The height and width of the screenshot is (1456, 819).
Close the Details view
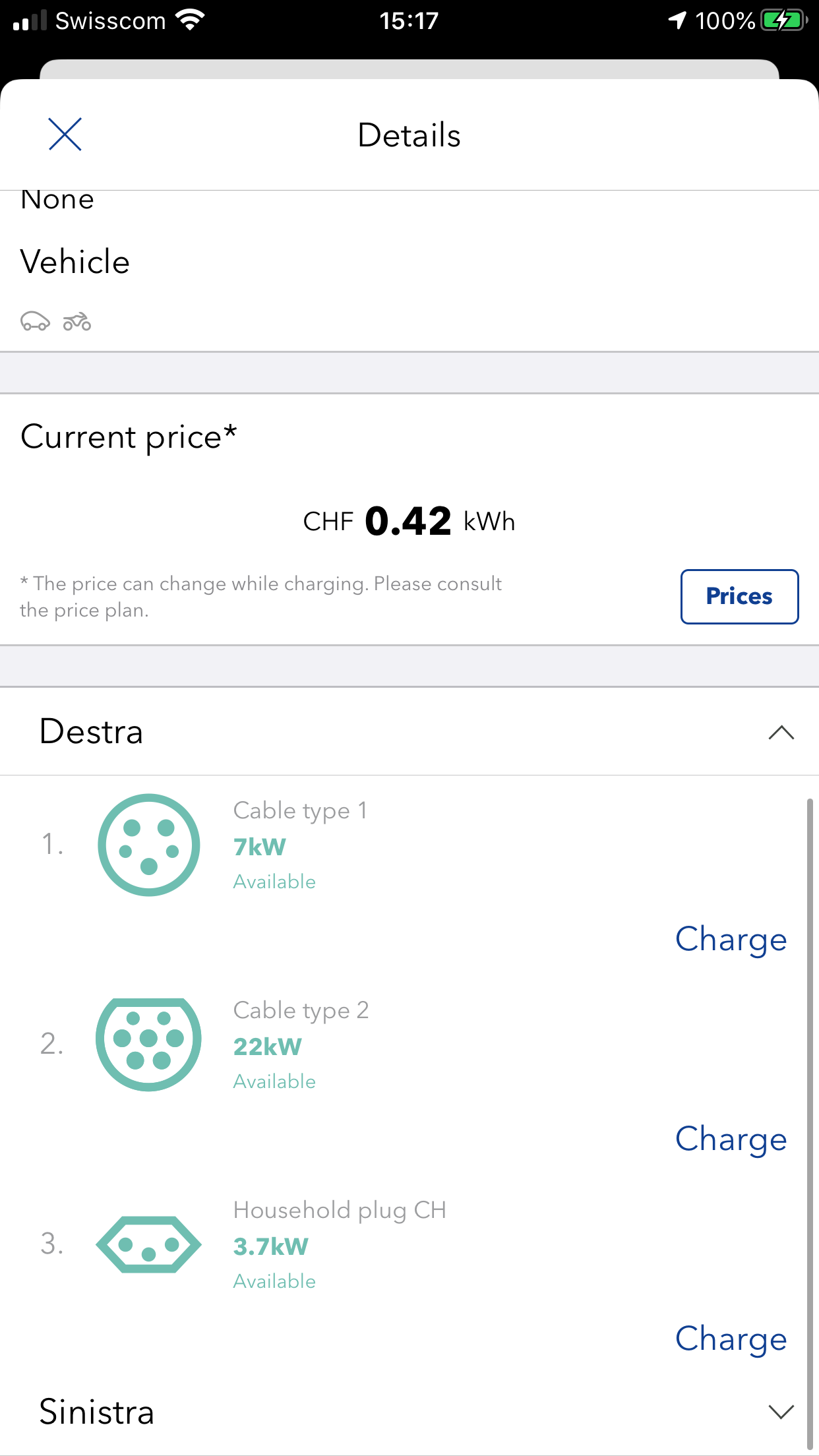[x=65, y=135]
